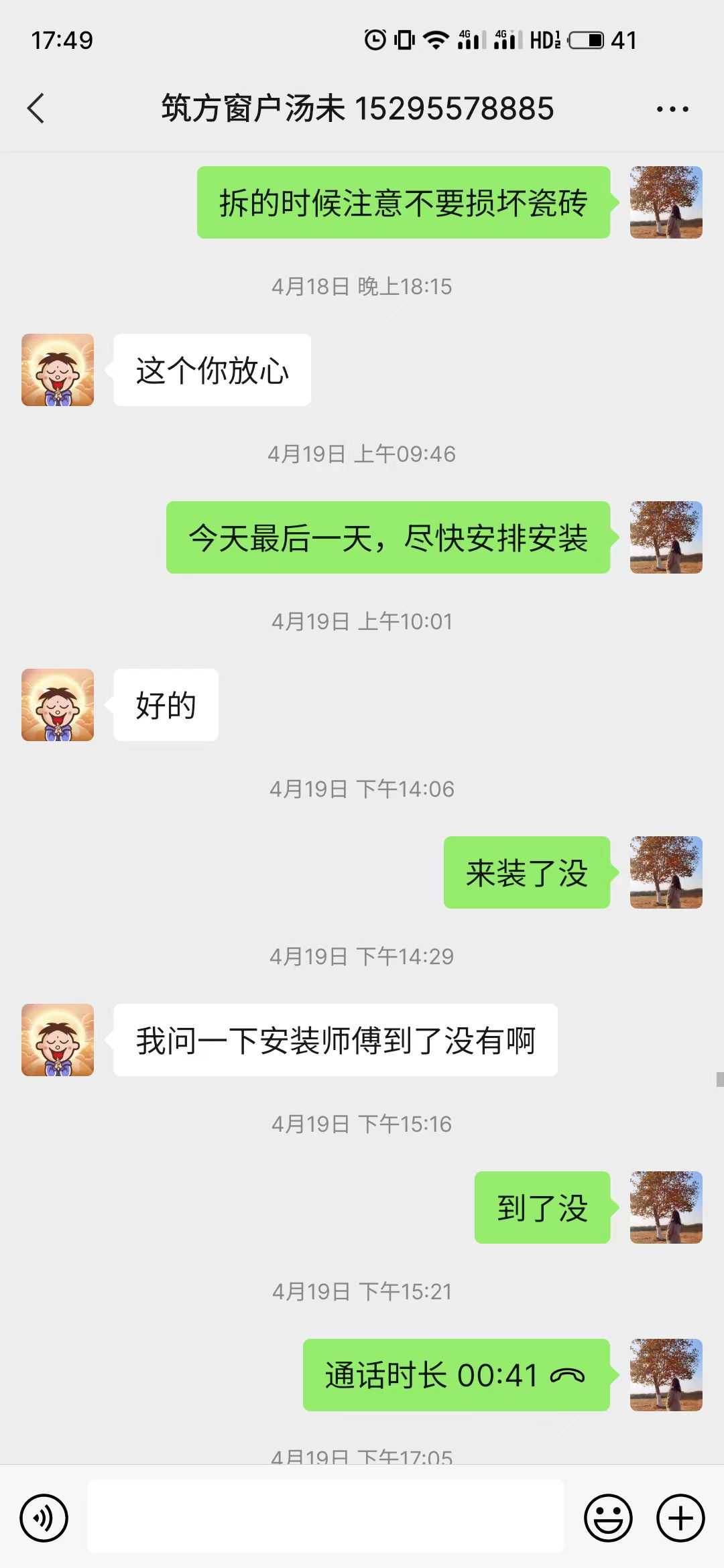Screen dimensions: 724x1568
Task: Tap my avatar next to 到了没
Action: coord(666,1207)
